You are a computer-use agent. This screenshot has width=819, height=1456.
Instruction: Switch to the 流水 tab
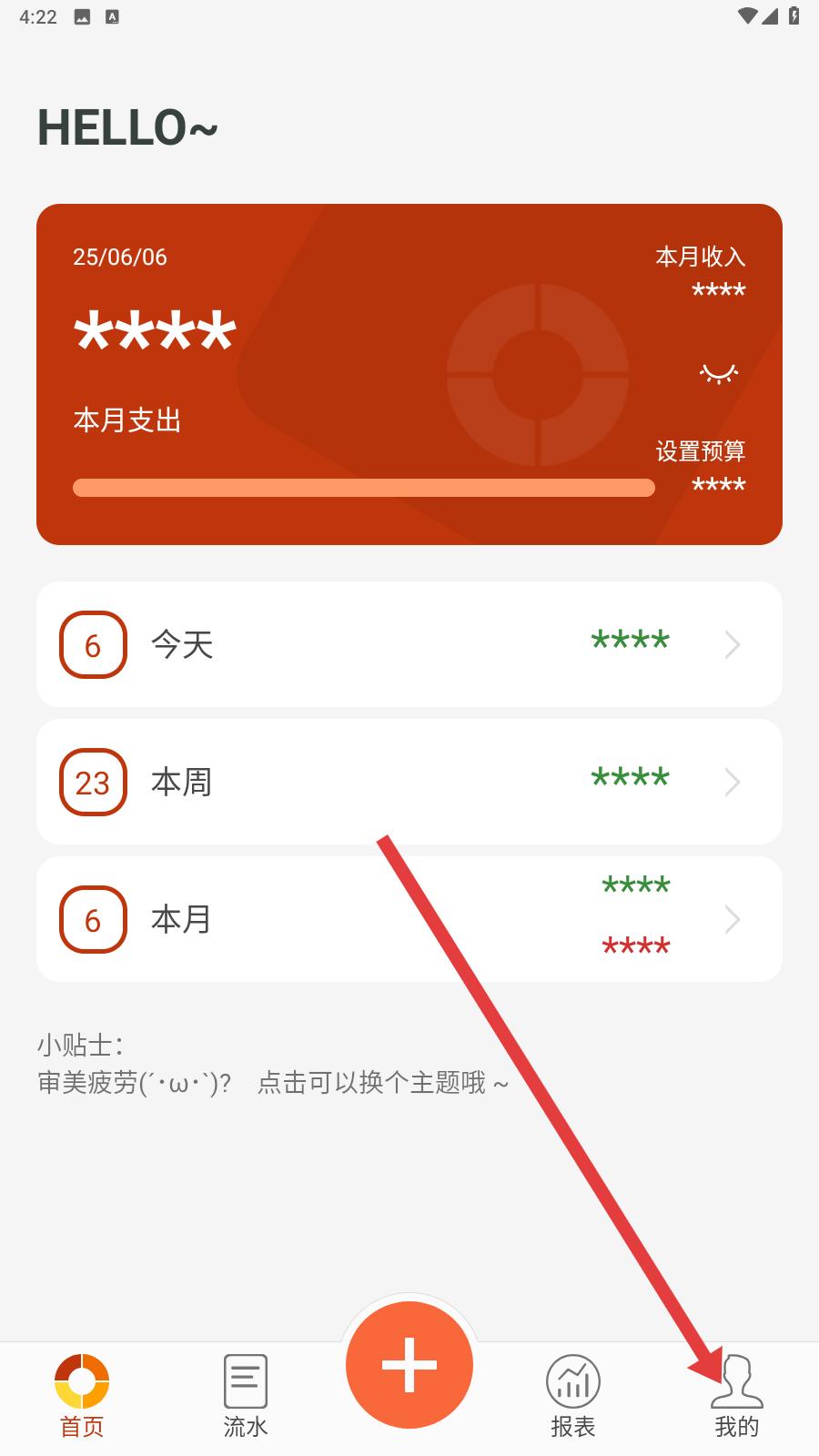(x=246, y=1396)
